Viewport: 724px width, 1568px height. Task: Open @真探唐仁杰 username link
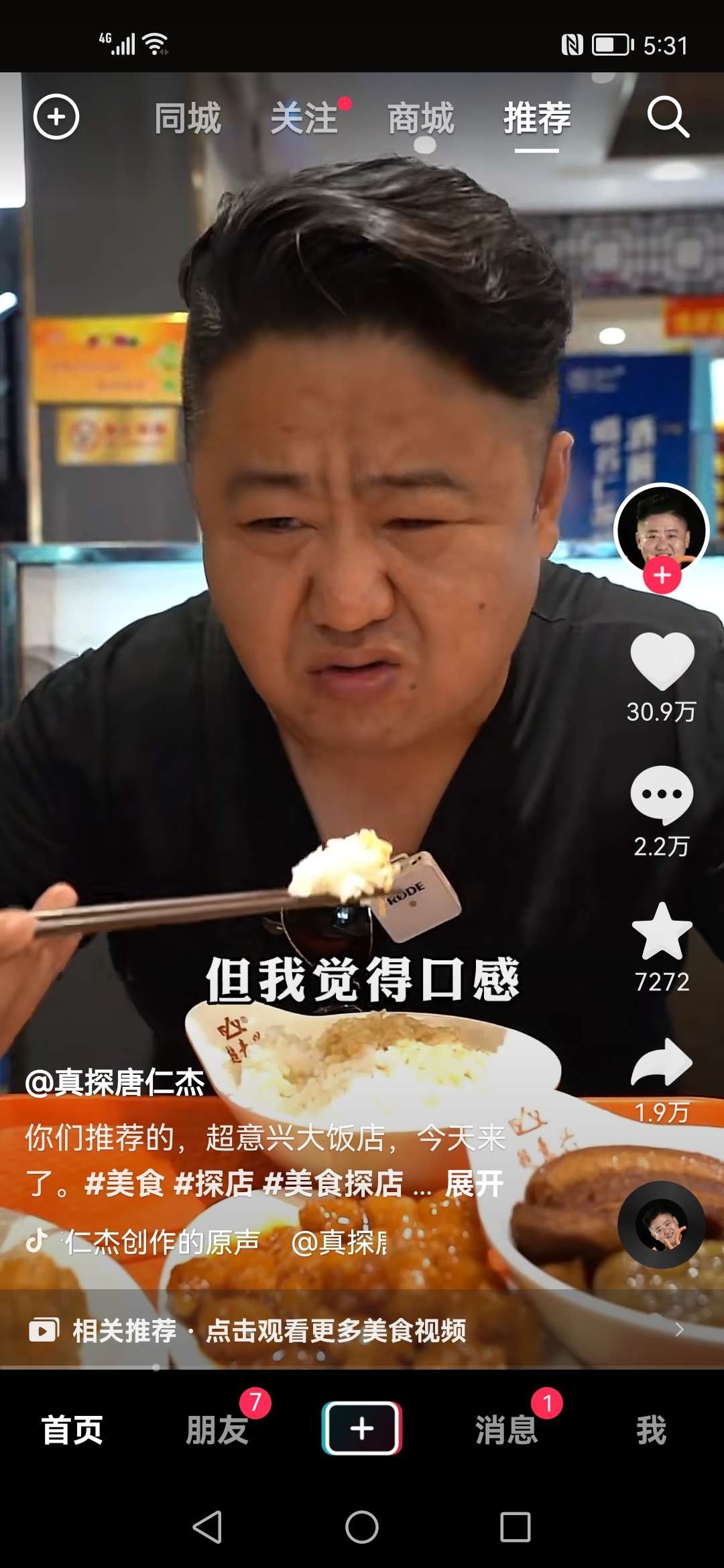point(115,1082)
